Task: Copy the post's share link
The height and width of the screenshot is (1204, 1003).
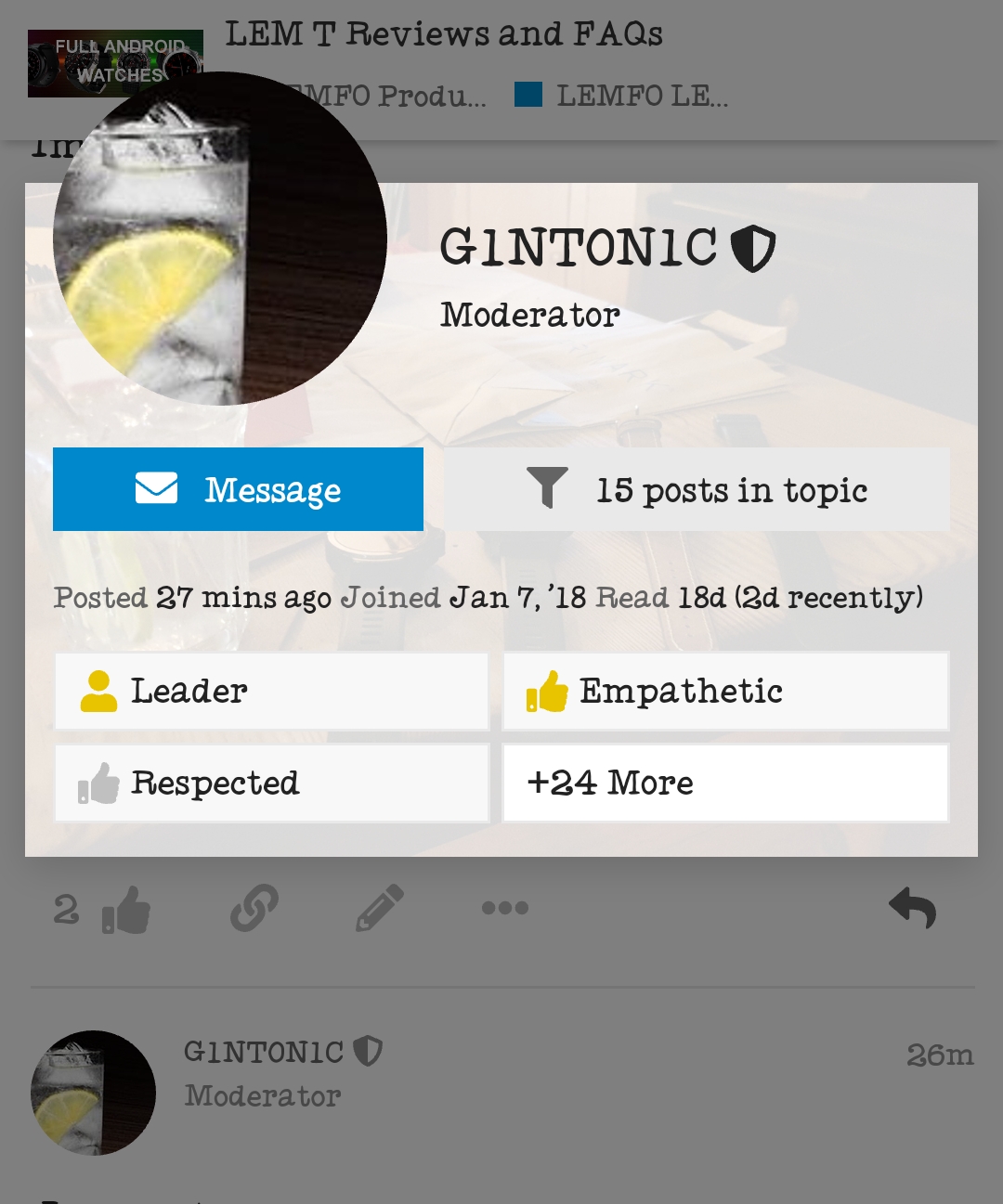Action: (x=254, y=908)
